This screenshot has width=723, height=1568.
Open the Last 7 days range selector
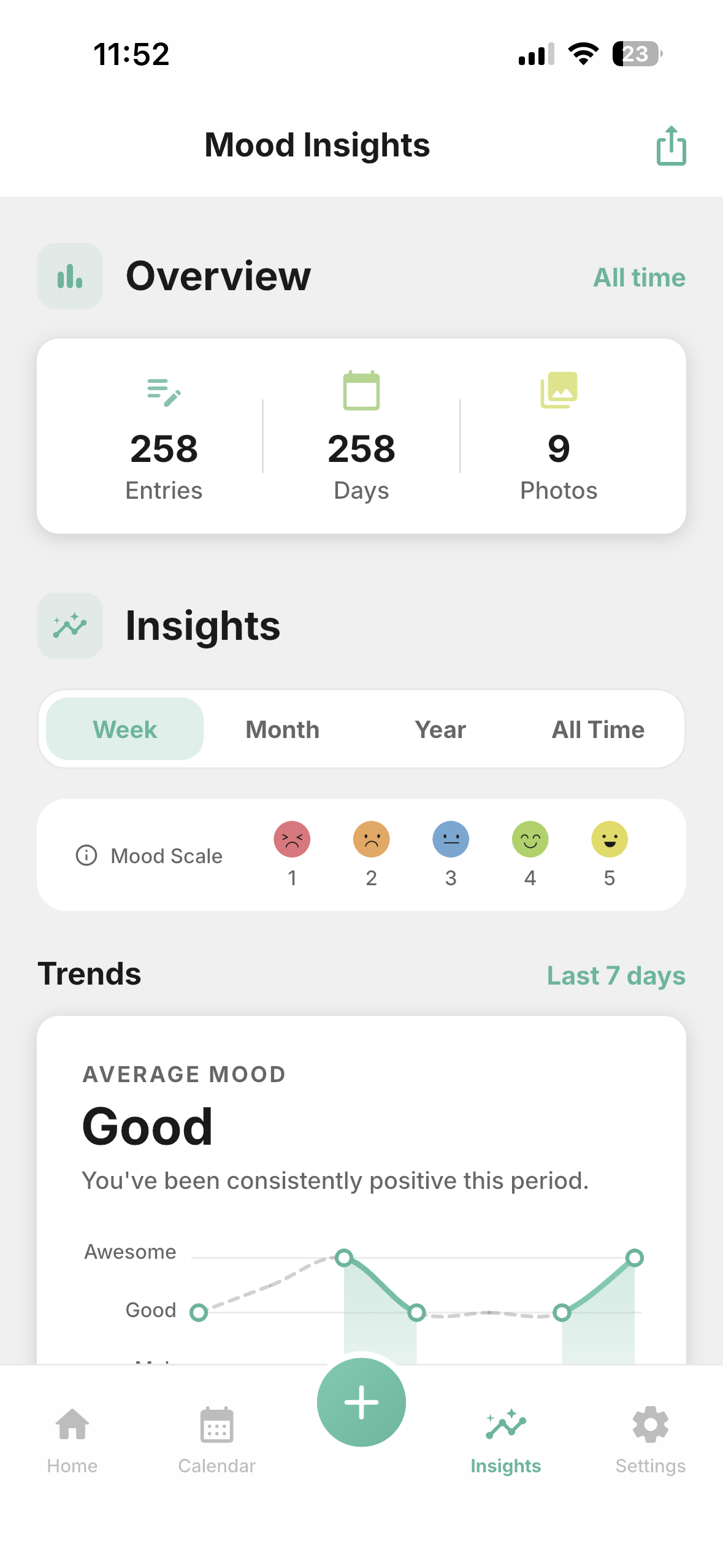(616, 975)
